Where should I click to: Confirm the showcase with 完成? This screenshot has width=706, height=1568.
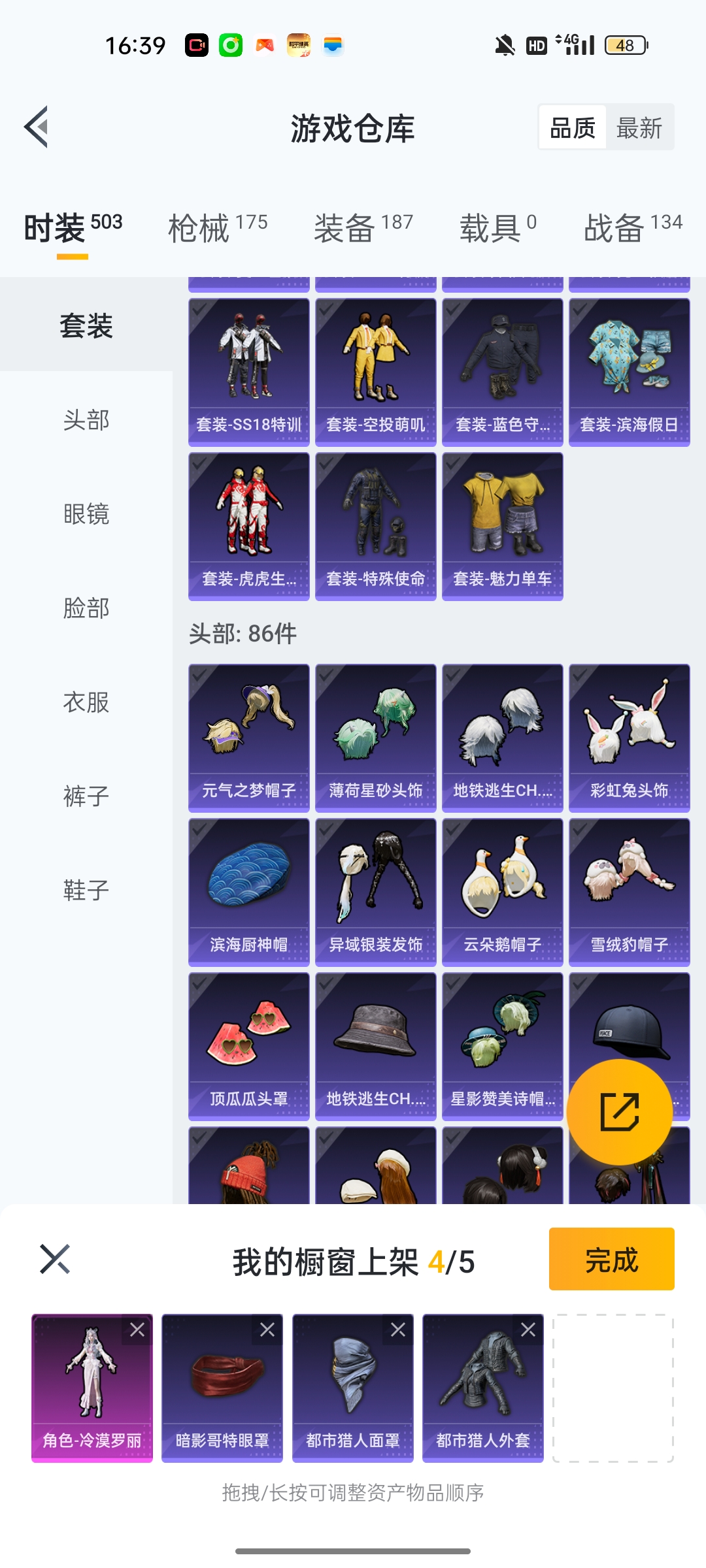coord(611,1259)
